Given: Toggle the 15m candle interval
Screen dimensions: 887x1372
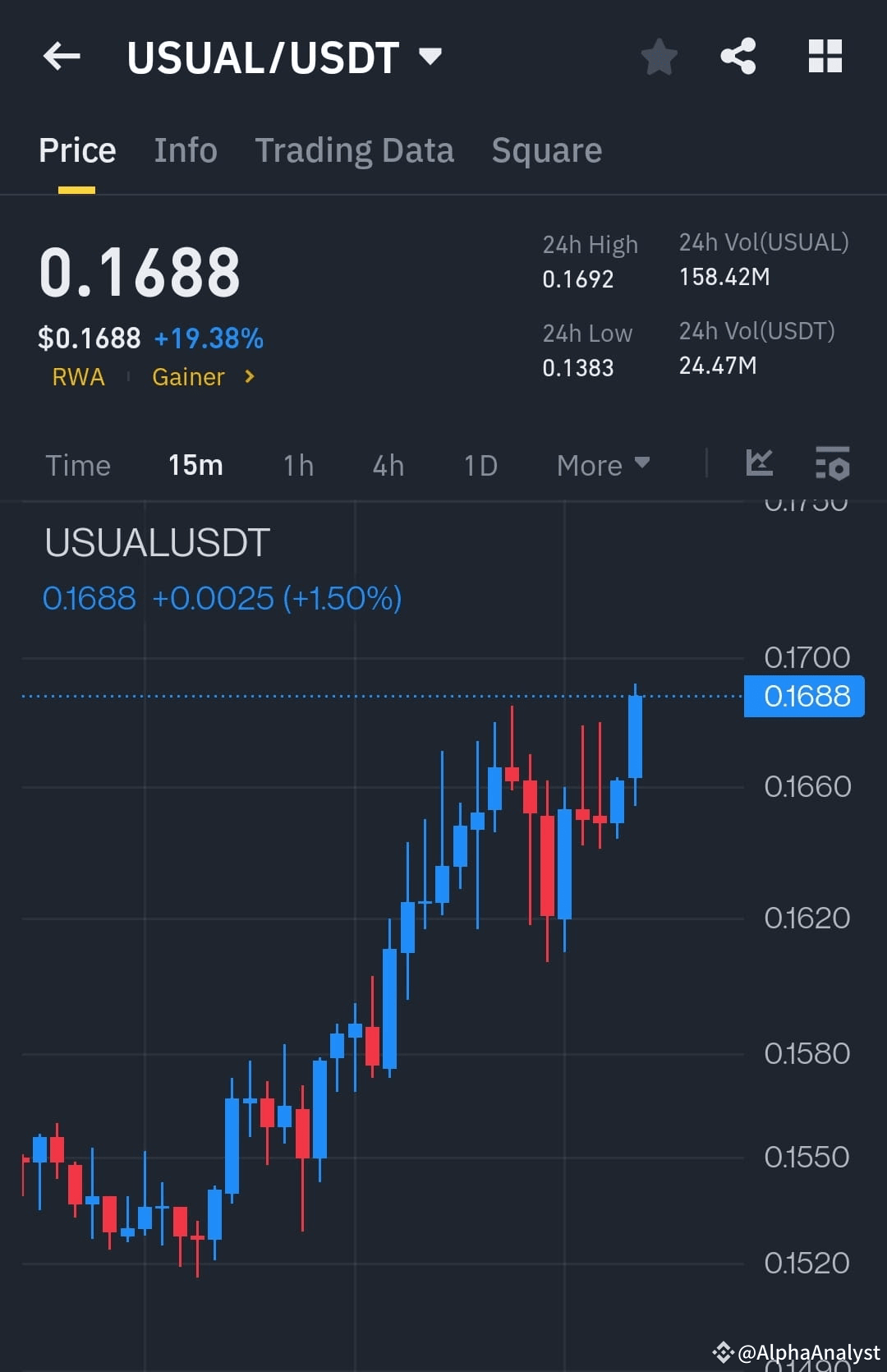Looking at the screenshot, I should coord(195,464).
